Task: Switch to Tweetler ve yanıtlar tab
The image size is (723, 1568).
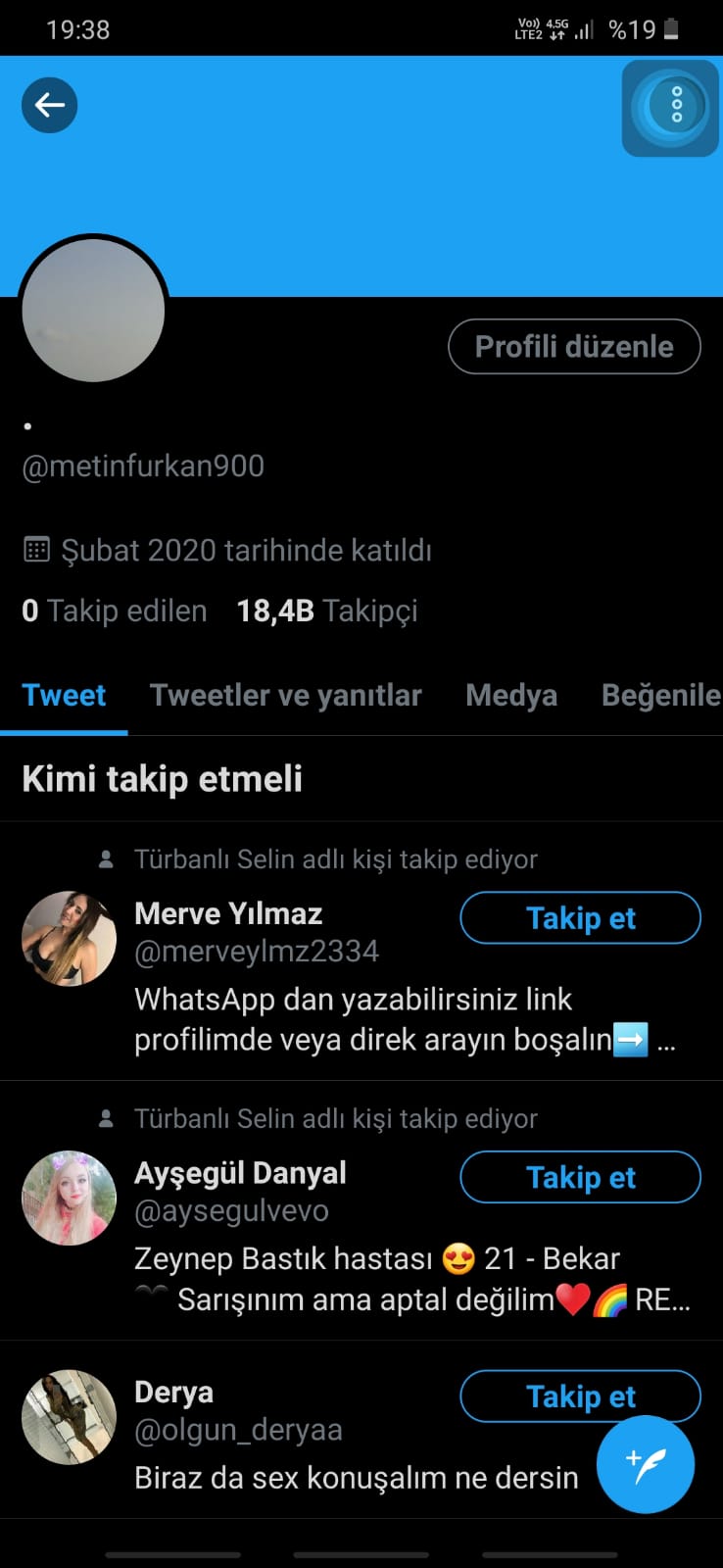Action: point(285,696)
